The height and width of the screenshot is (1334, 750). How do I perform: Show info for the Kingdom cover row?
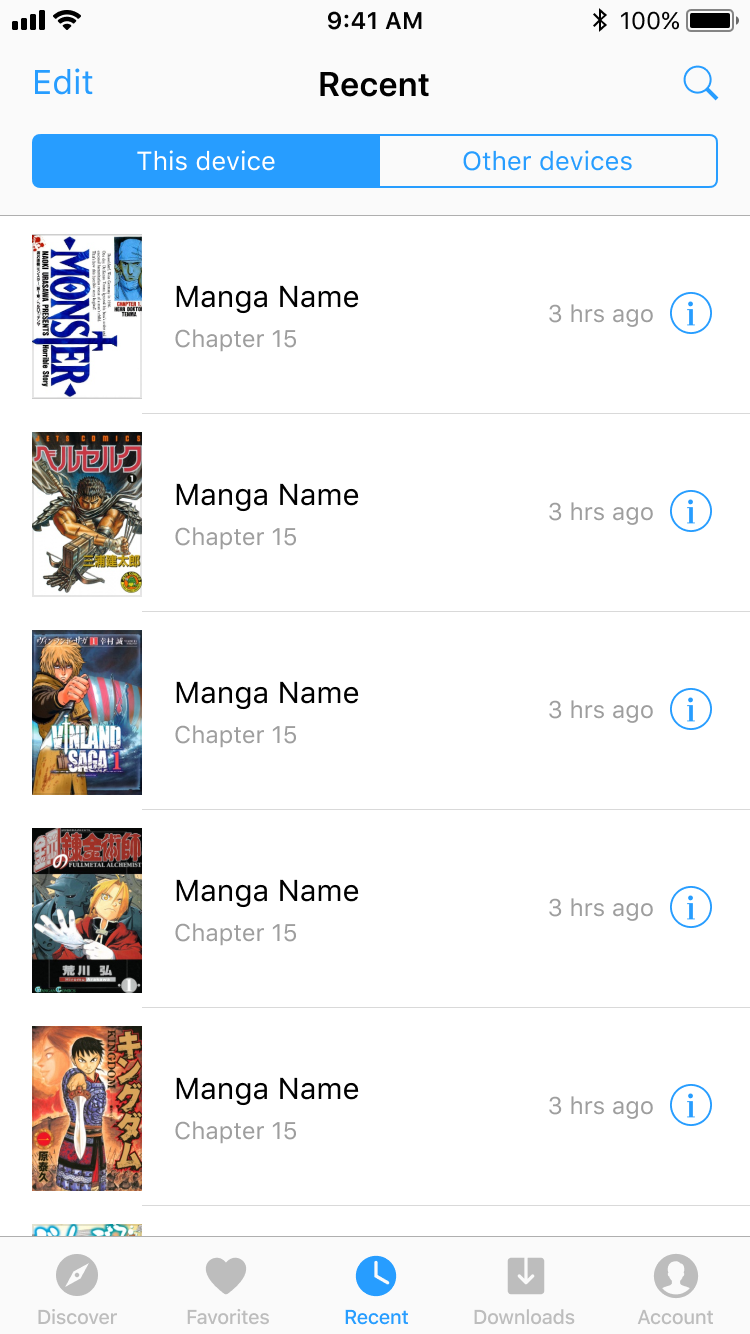[690, 1106]
